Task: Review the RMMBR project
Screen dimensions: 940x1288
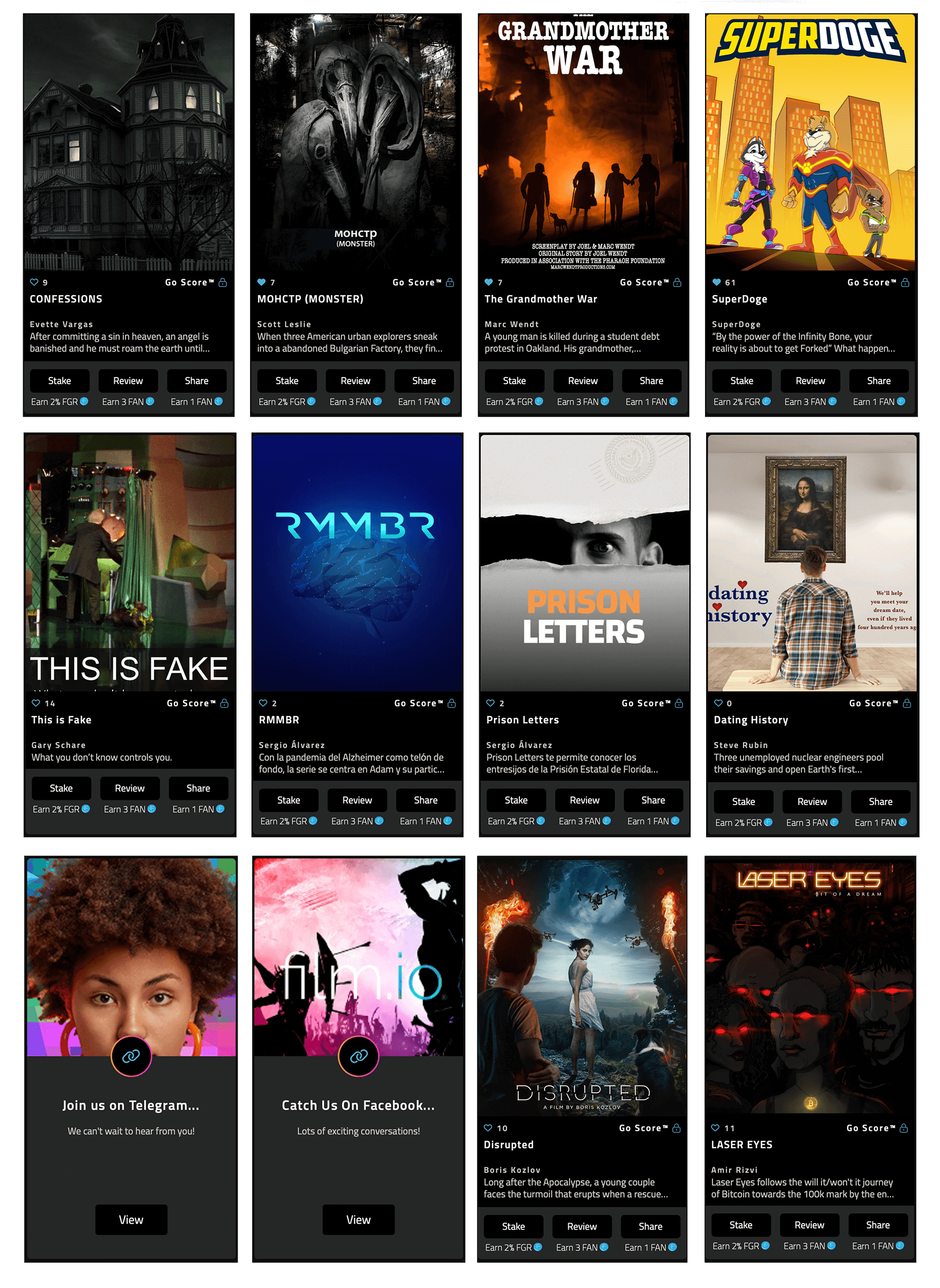Action: click(x=357, y=800)
